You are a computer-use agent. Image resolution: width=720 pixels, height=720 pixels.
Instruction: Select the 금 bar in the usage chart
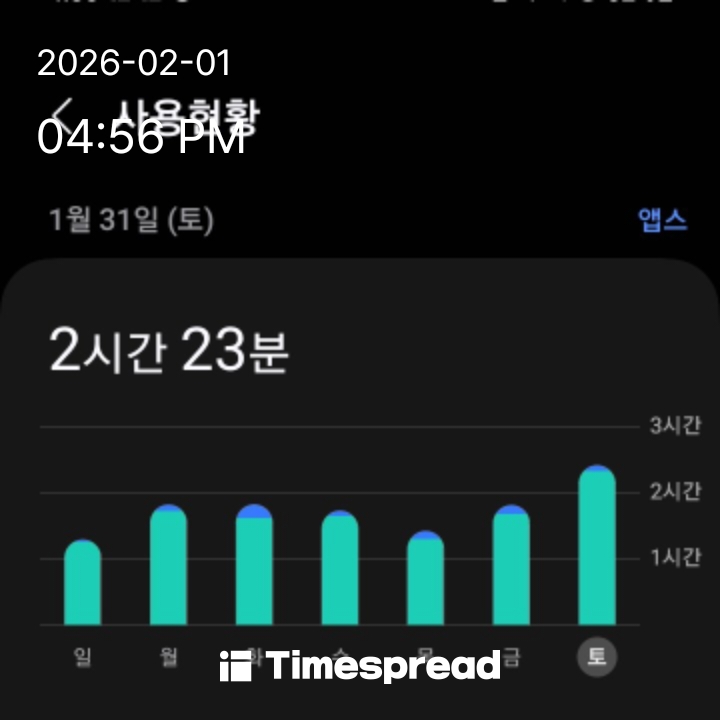point(511,566)
